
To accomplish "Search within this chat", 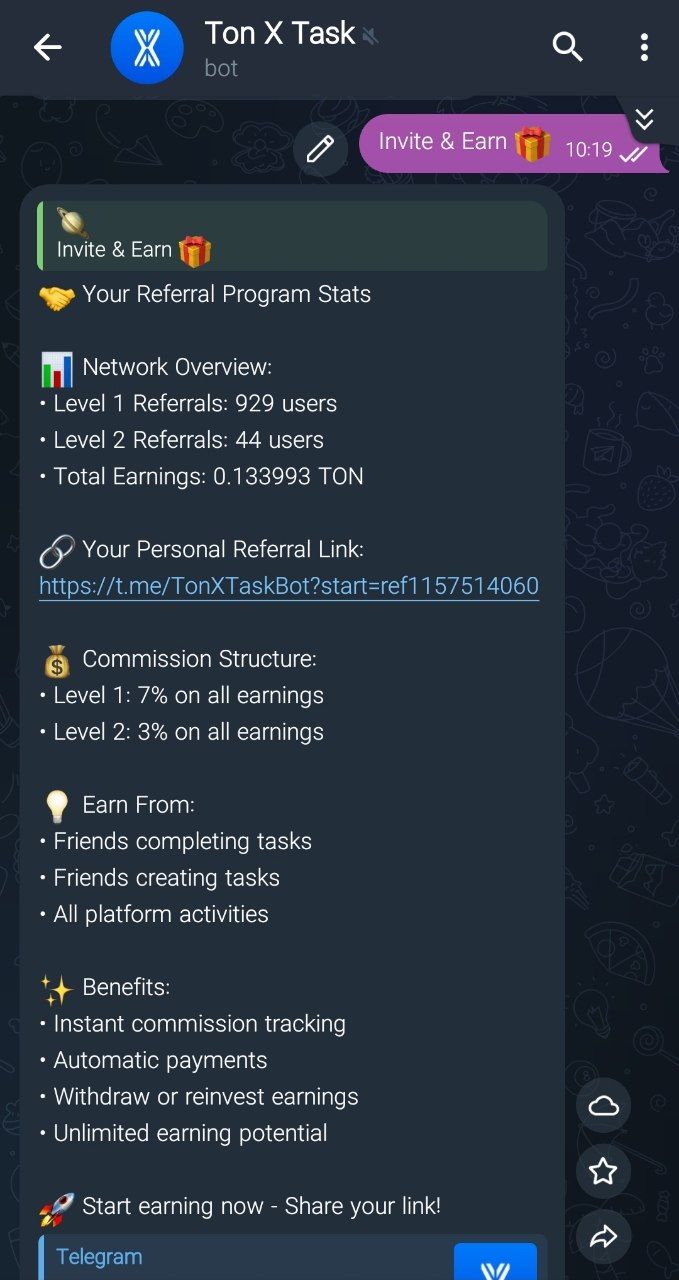I will pos(567,47).
